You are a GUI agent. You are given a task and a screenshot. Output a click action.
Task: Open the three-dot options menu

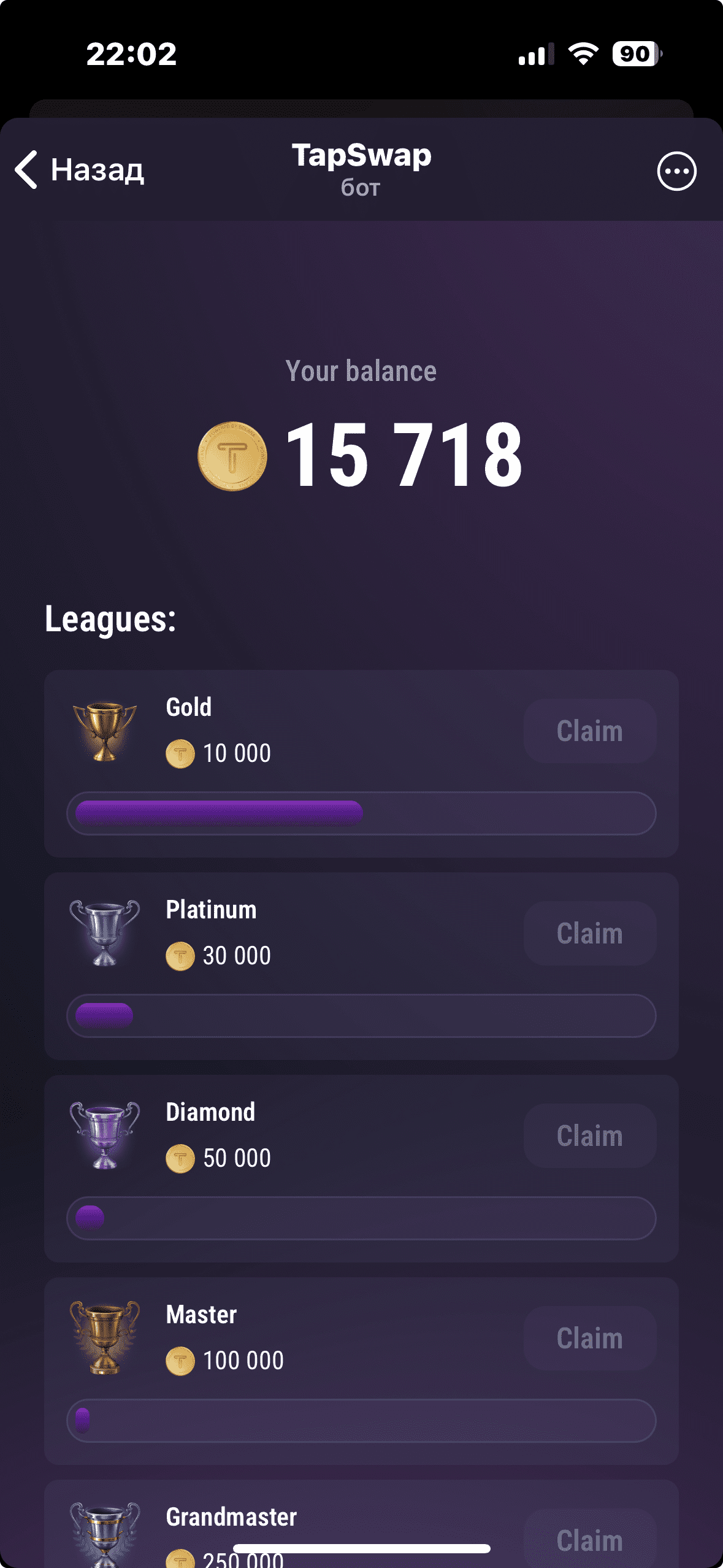click(676, 171)
